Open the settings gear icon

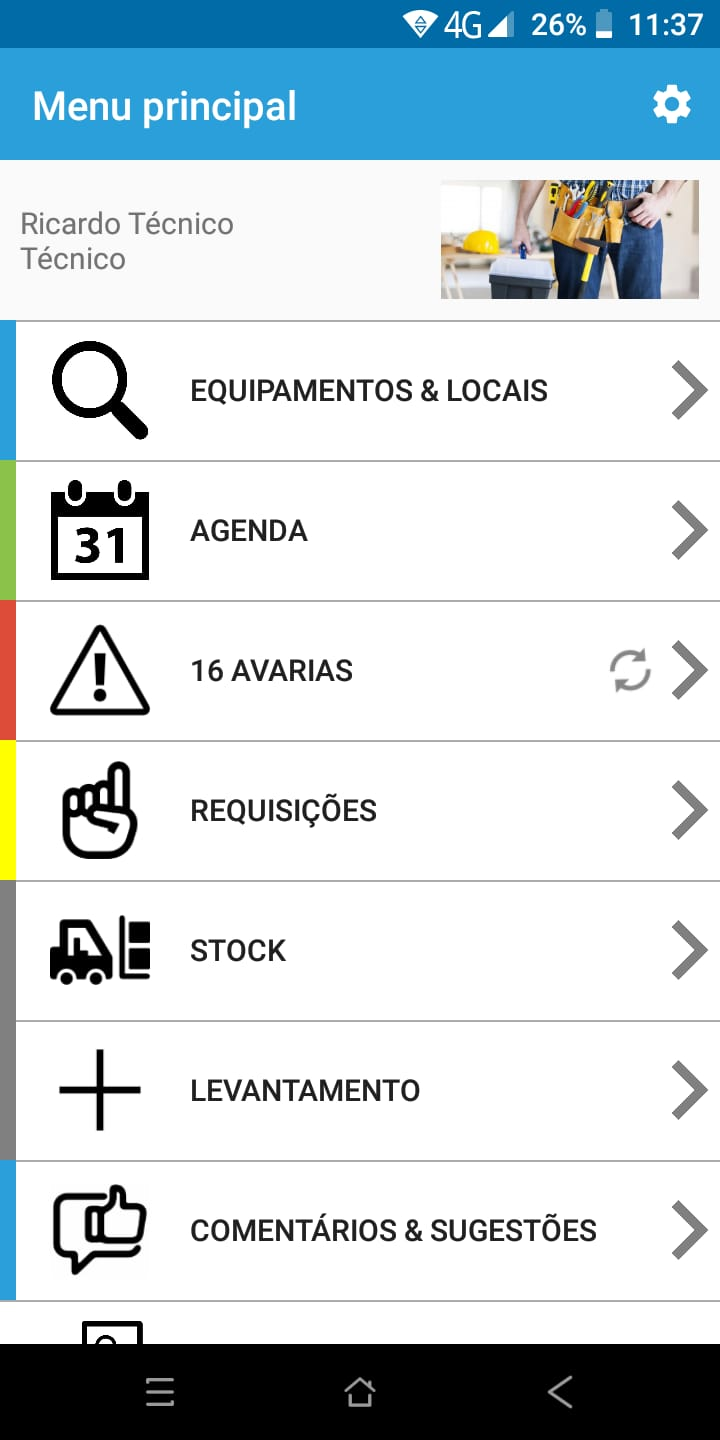(671, 104)
